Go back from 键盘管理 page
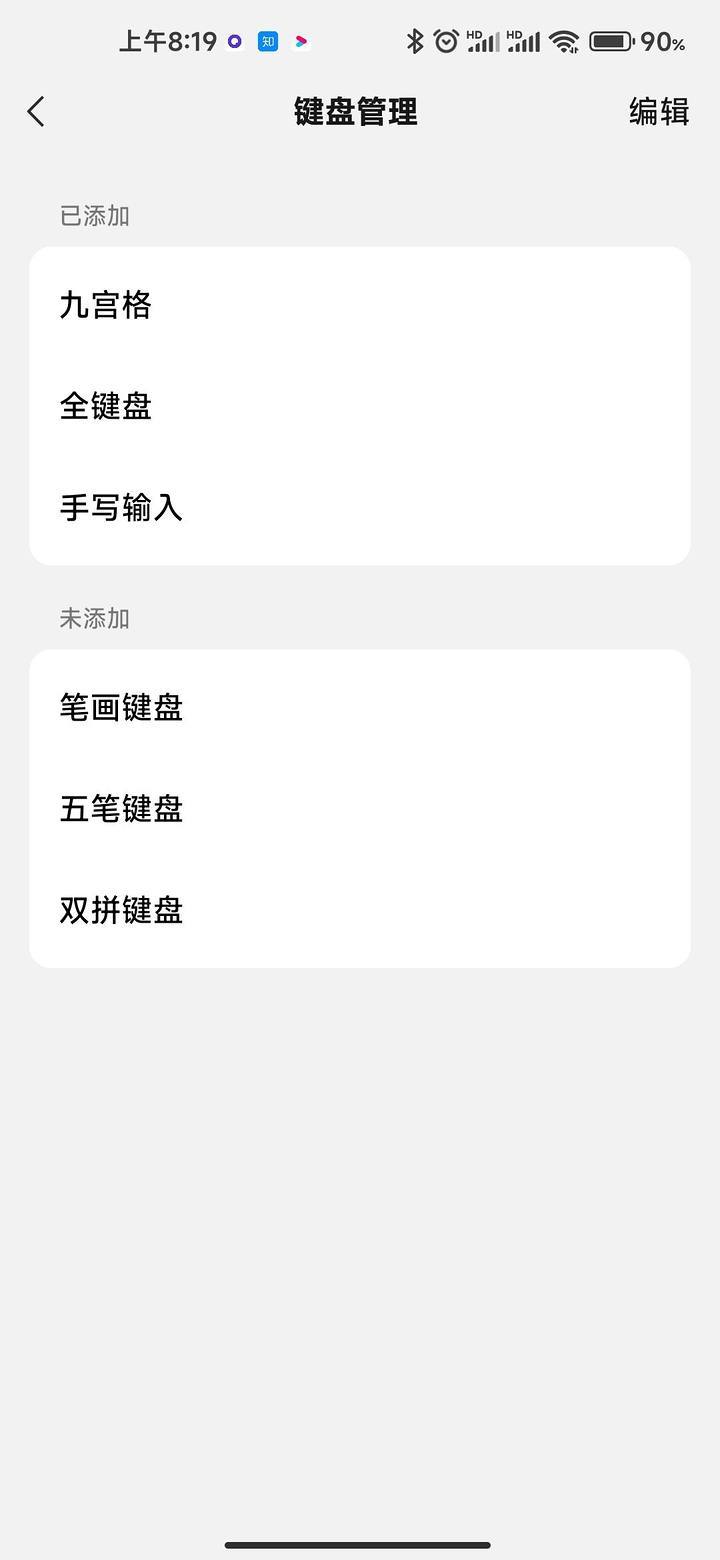Viewport: 720px width, 1560px height. point(36,111)
